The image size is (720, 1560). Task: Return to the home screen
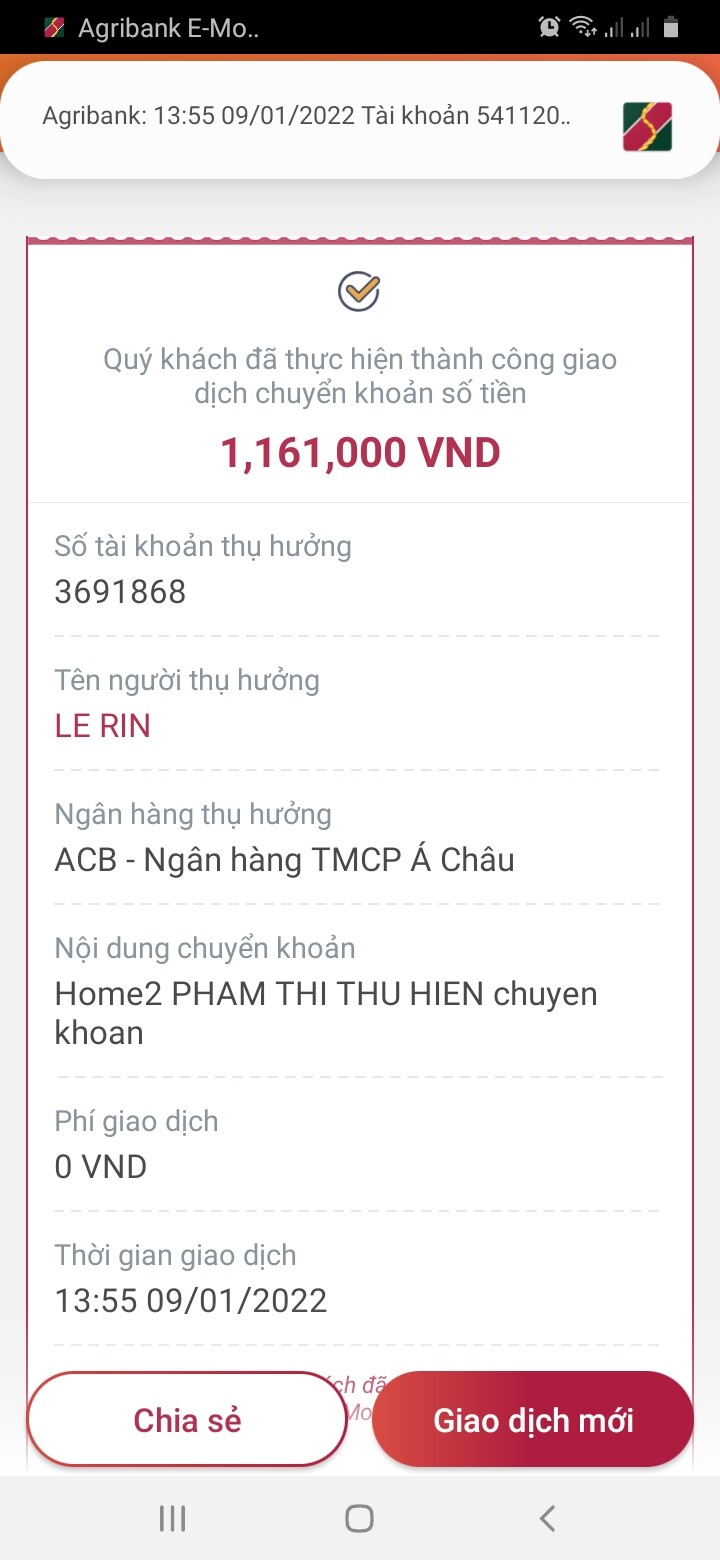pos(359,1519)
